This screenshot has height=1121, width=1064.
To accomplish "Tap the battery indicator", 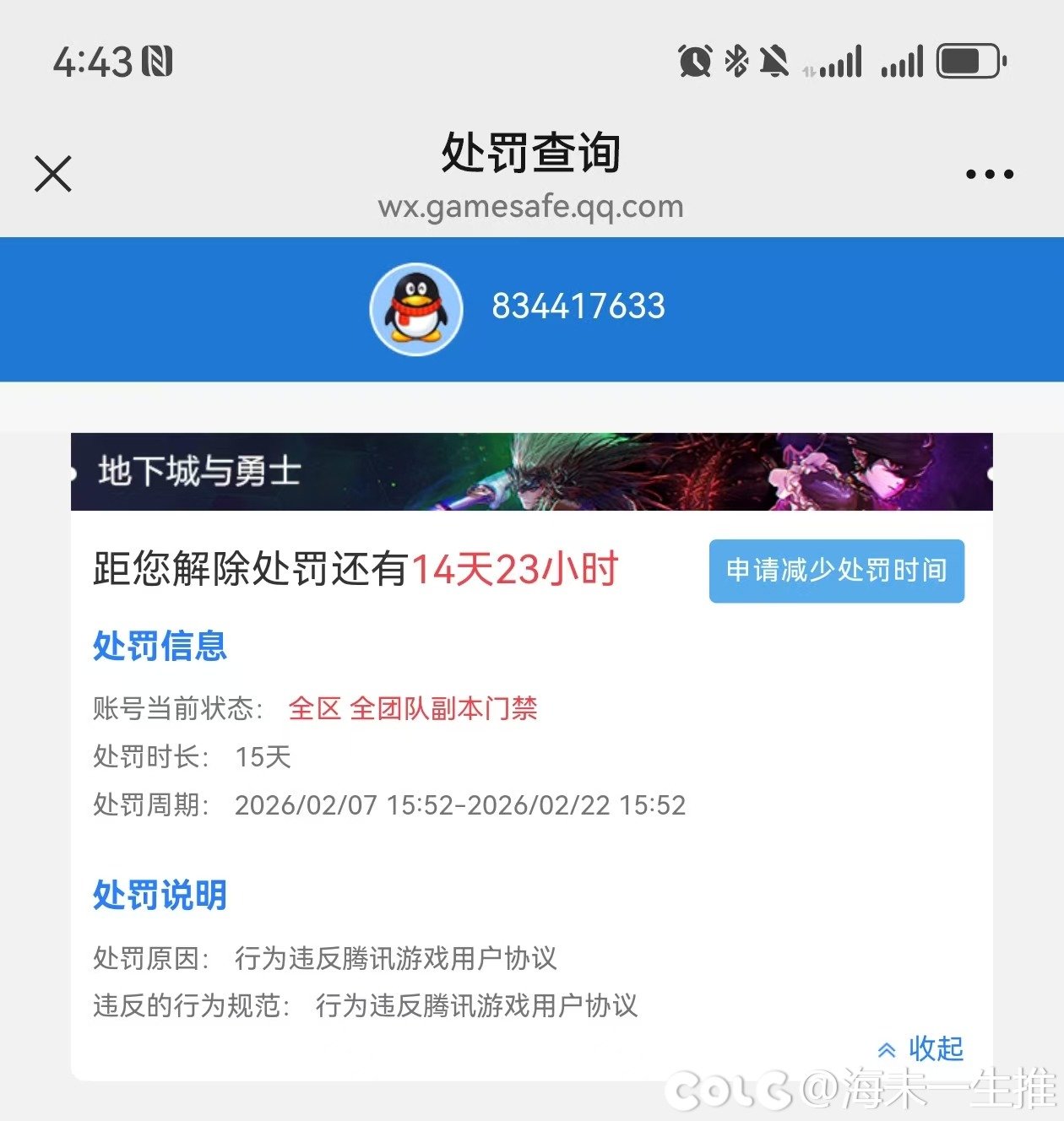I will (967, 61).
